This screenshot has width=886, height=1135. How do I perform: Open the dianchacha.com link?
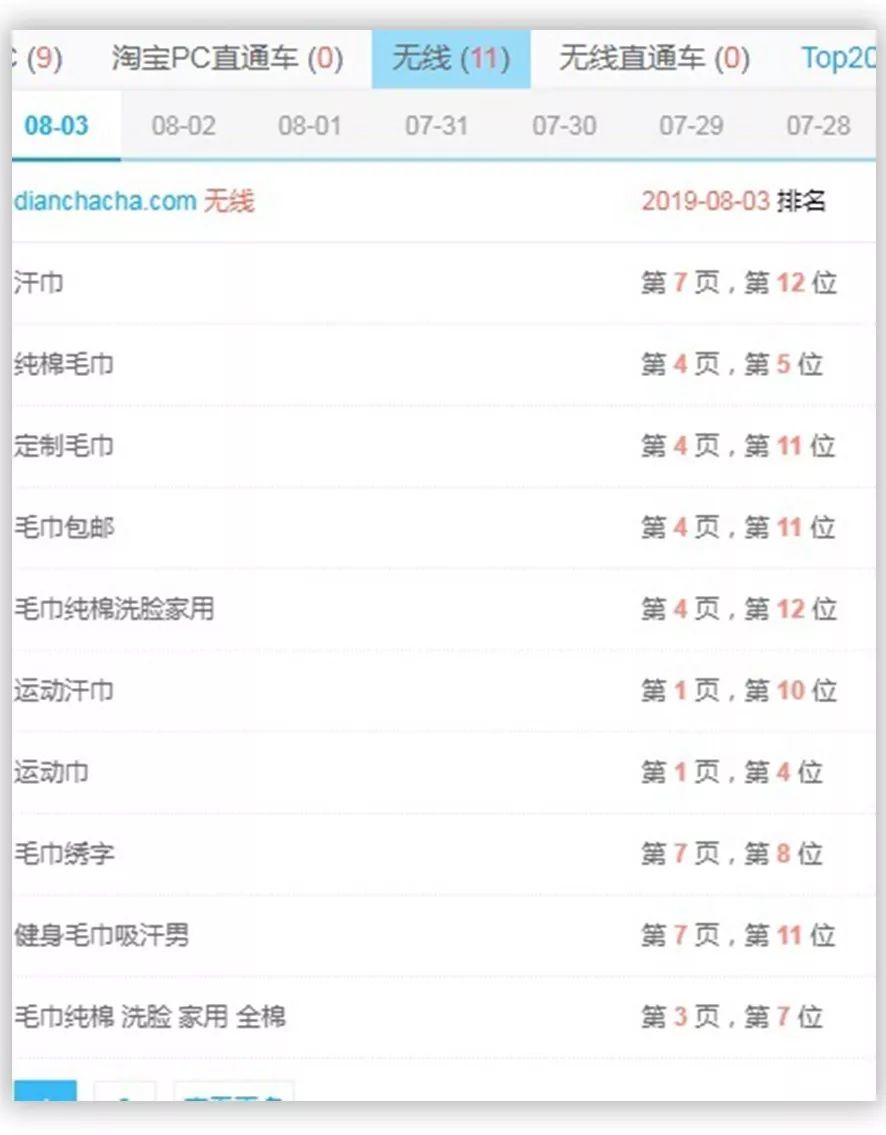104,201
